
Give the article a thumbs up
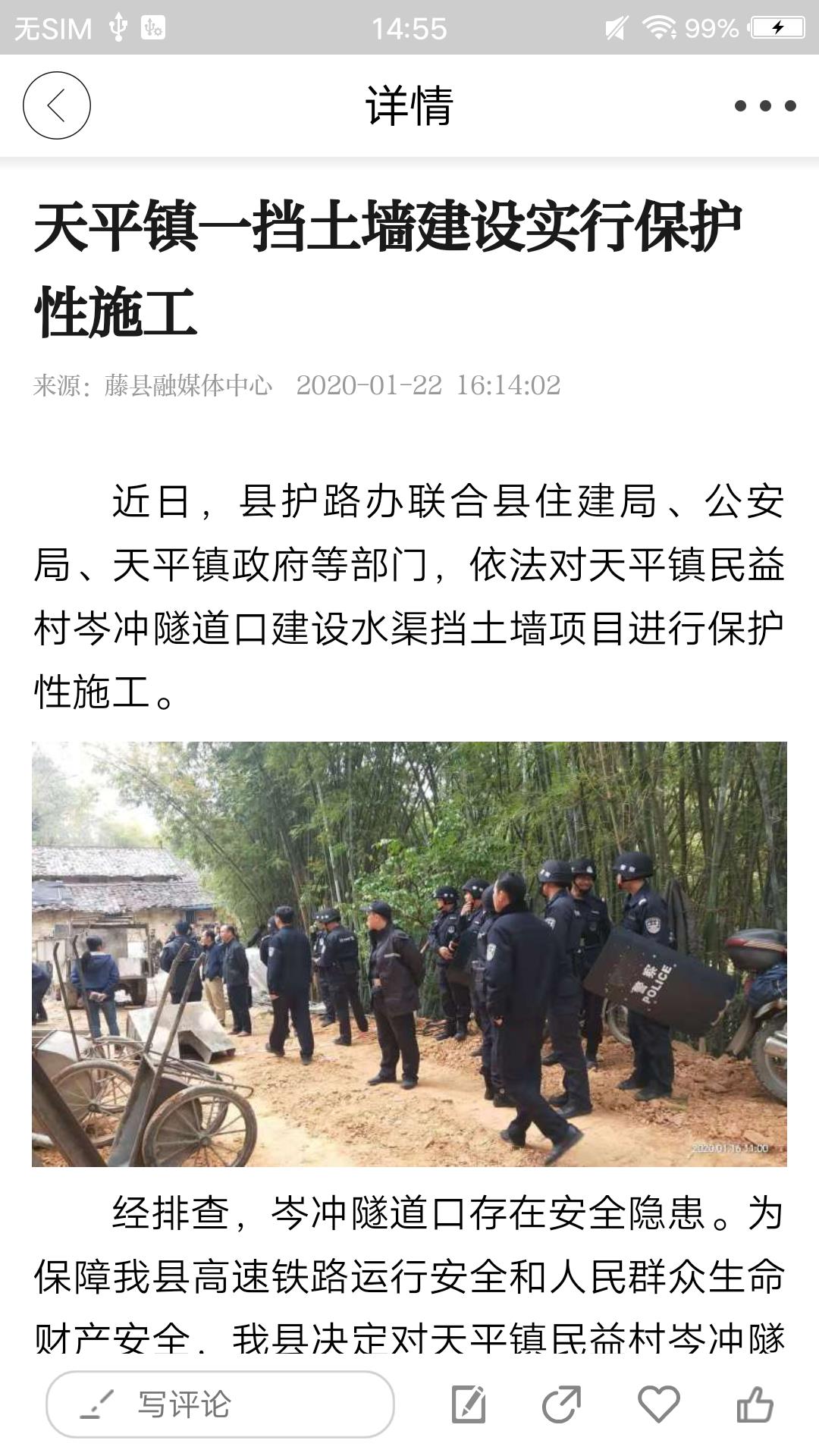point(755,1404)
